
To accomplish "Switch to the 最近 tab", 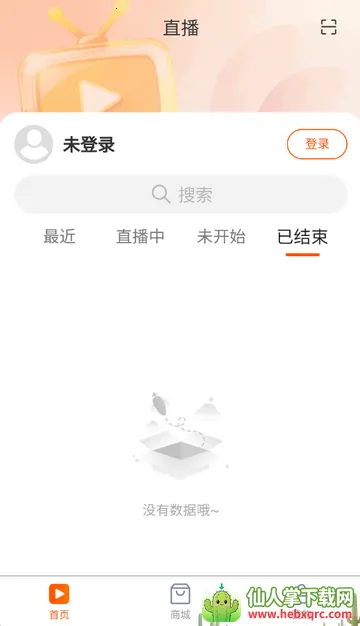I will (x=59, y=236).
